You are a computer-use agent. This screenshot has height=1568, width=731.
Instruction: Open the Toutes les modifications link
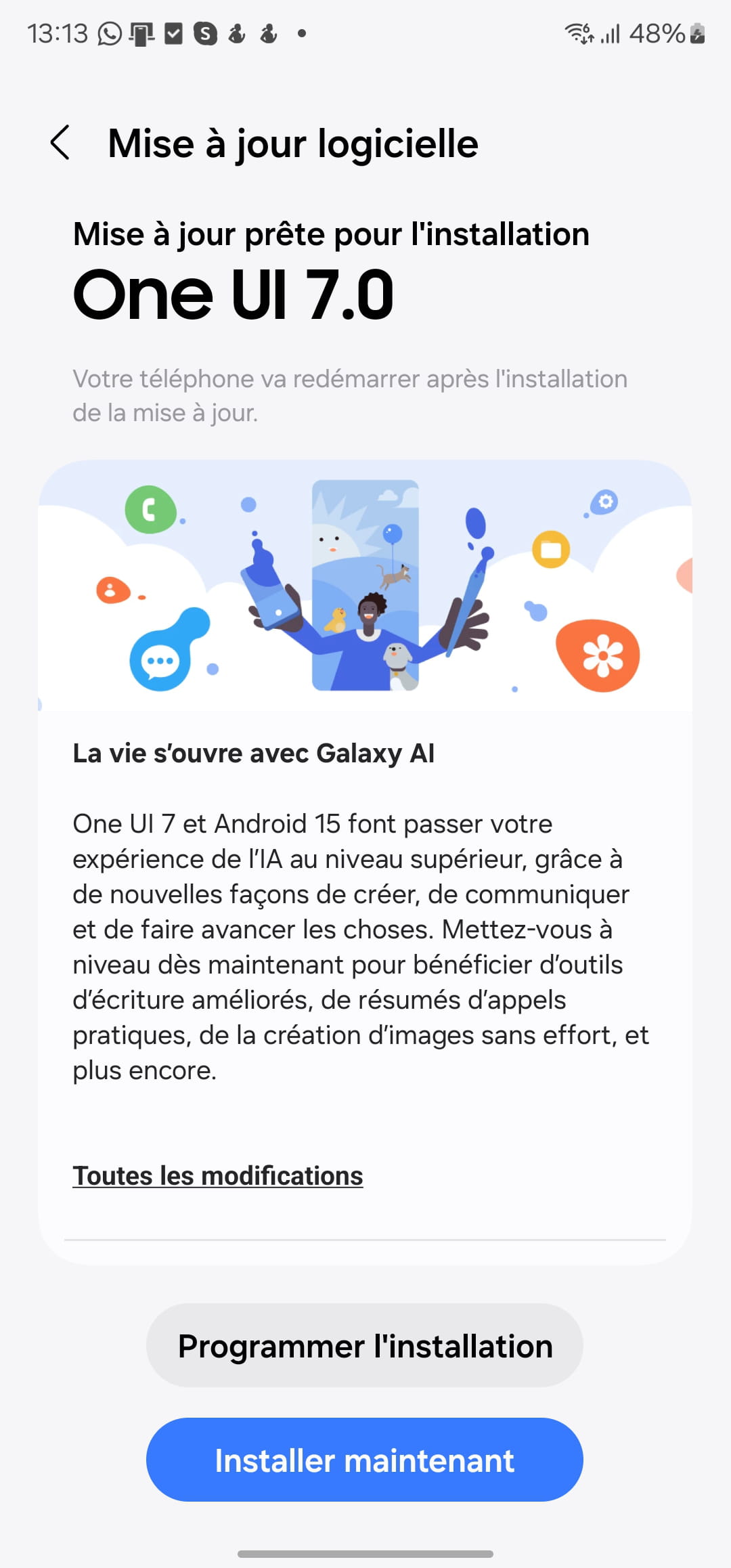218,1176
